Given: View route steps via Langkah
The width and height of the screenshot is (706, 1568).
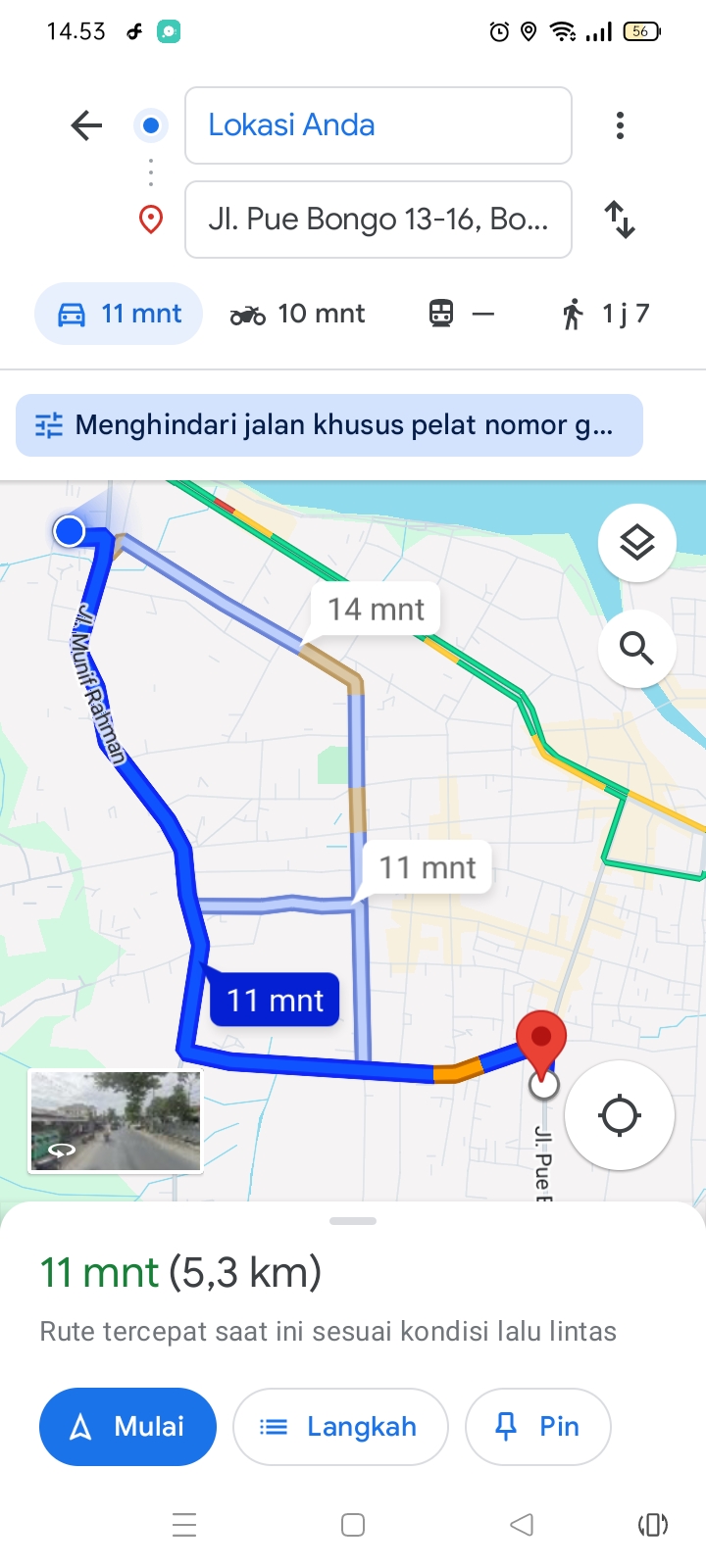Looking at the screenshot, I should [x=340, y=1427].
